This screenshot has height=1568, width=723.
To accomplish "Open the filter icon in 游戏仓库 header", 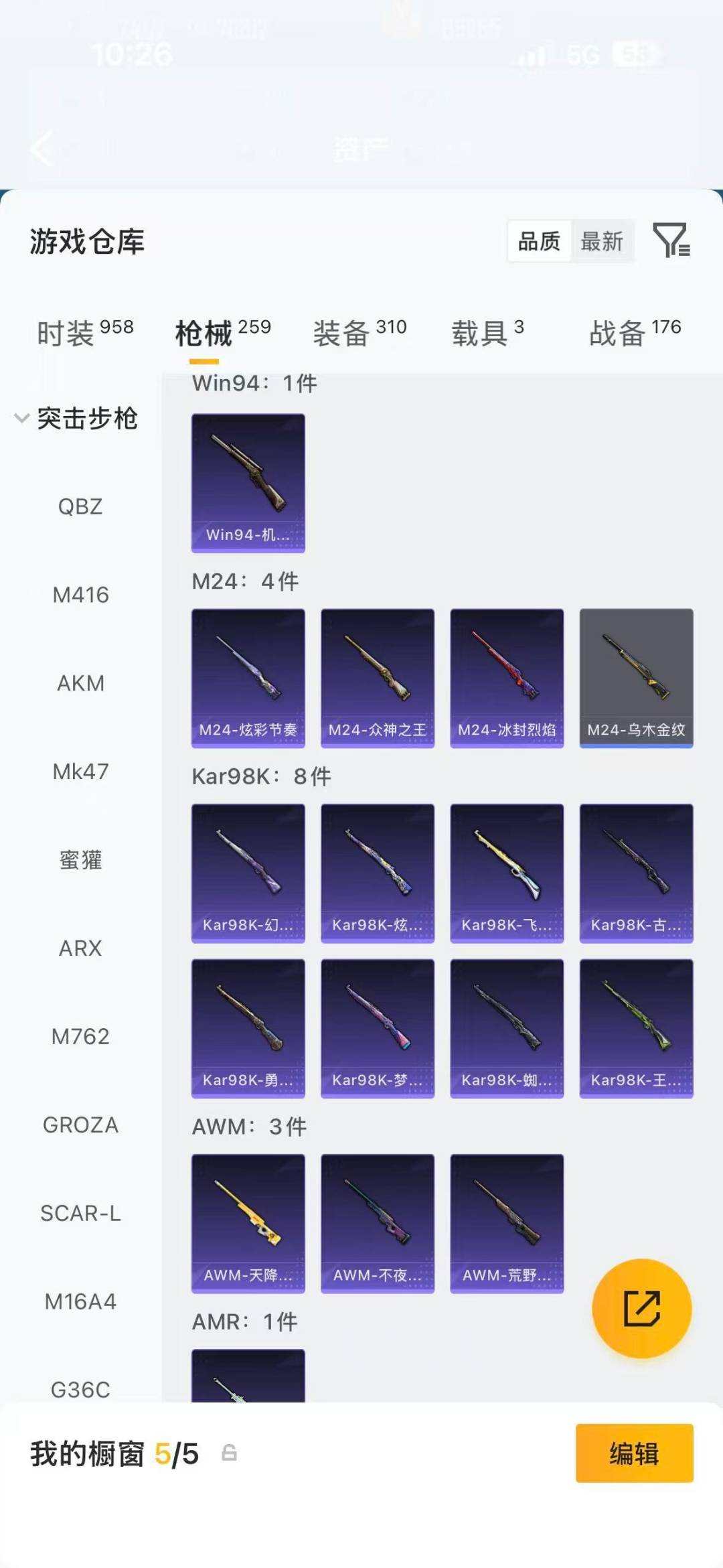I will [671, 240].
